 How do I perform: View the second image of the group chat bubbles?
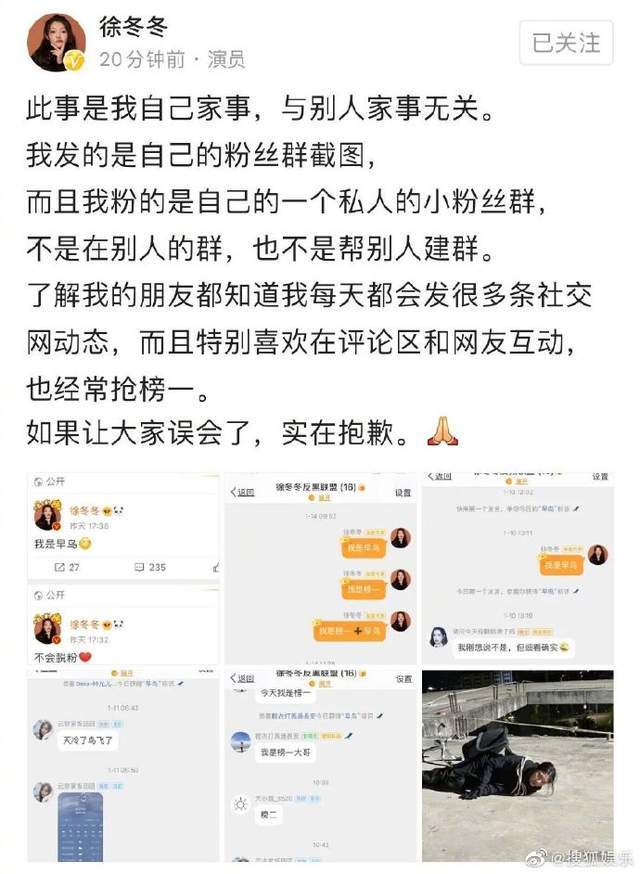320,567
